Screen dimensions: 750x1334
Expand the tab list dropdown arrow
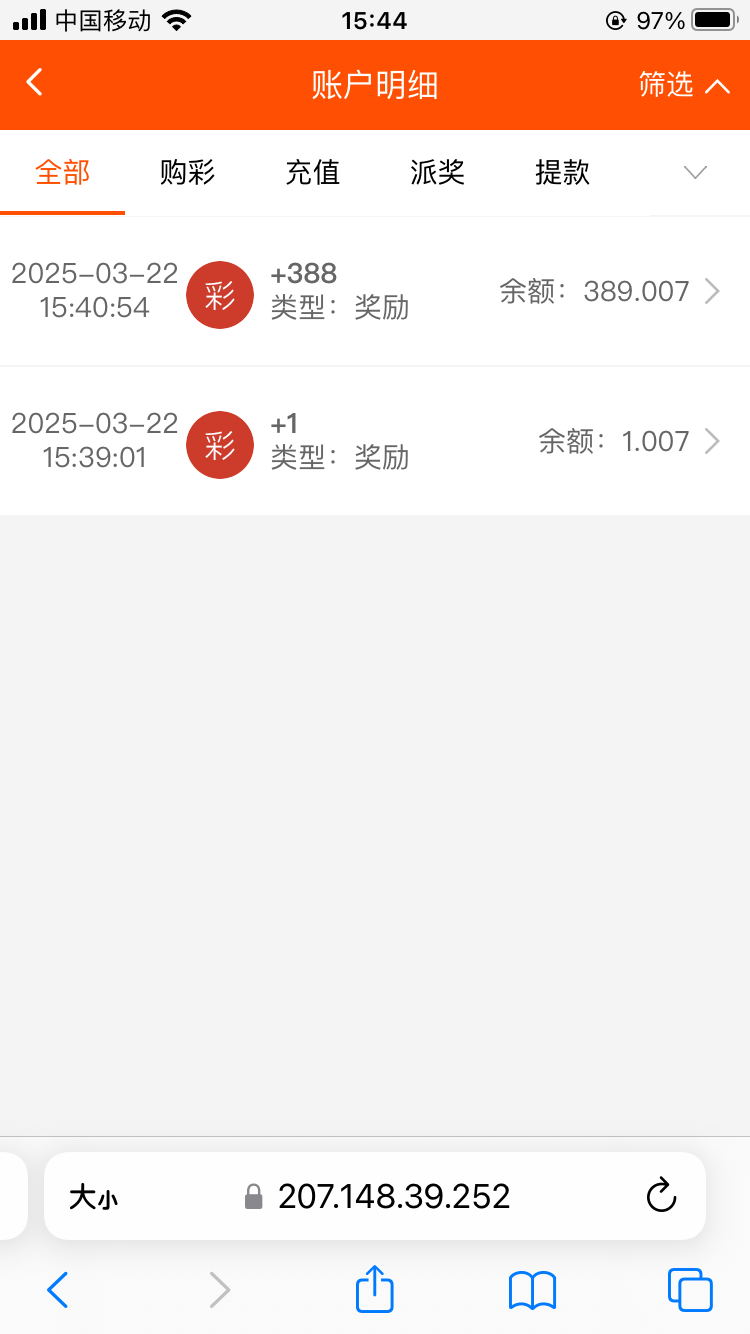tap(695, 173)
